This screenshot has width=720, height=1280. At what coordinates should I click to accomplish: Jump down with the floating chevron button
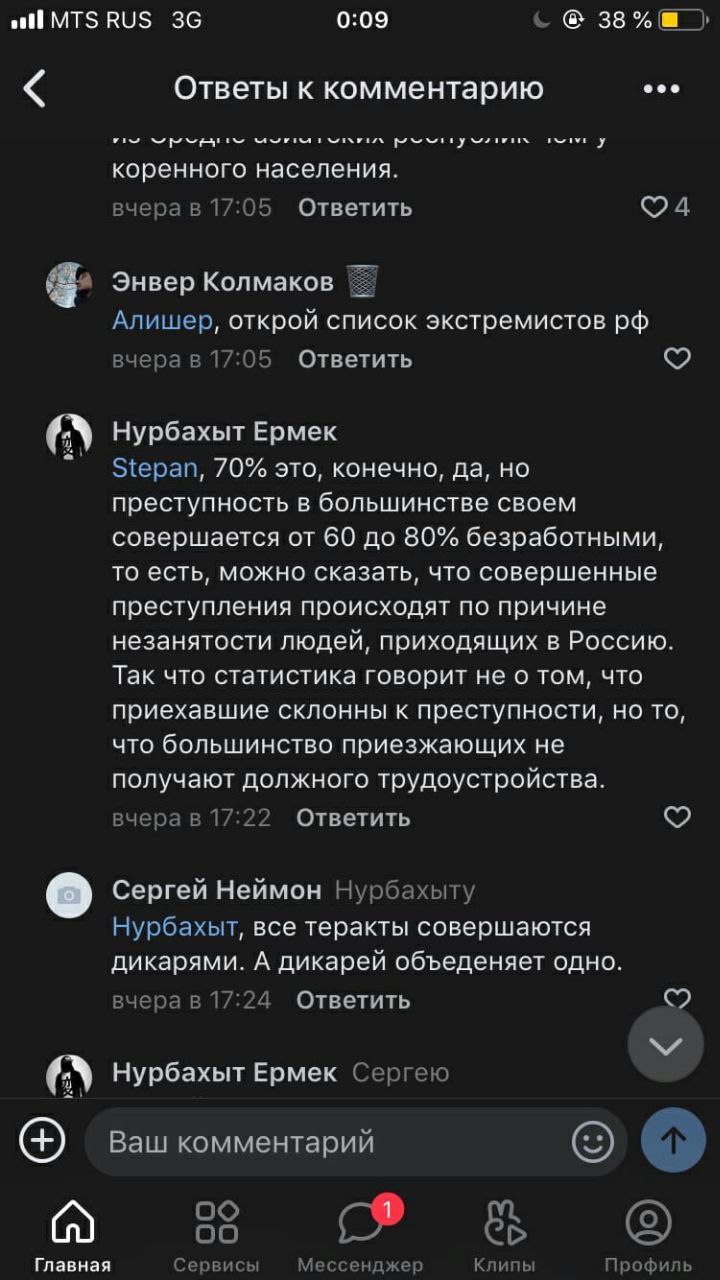665,1046
